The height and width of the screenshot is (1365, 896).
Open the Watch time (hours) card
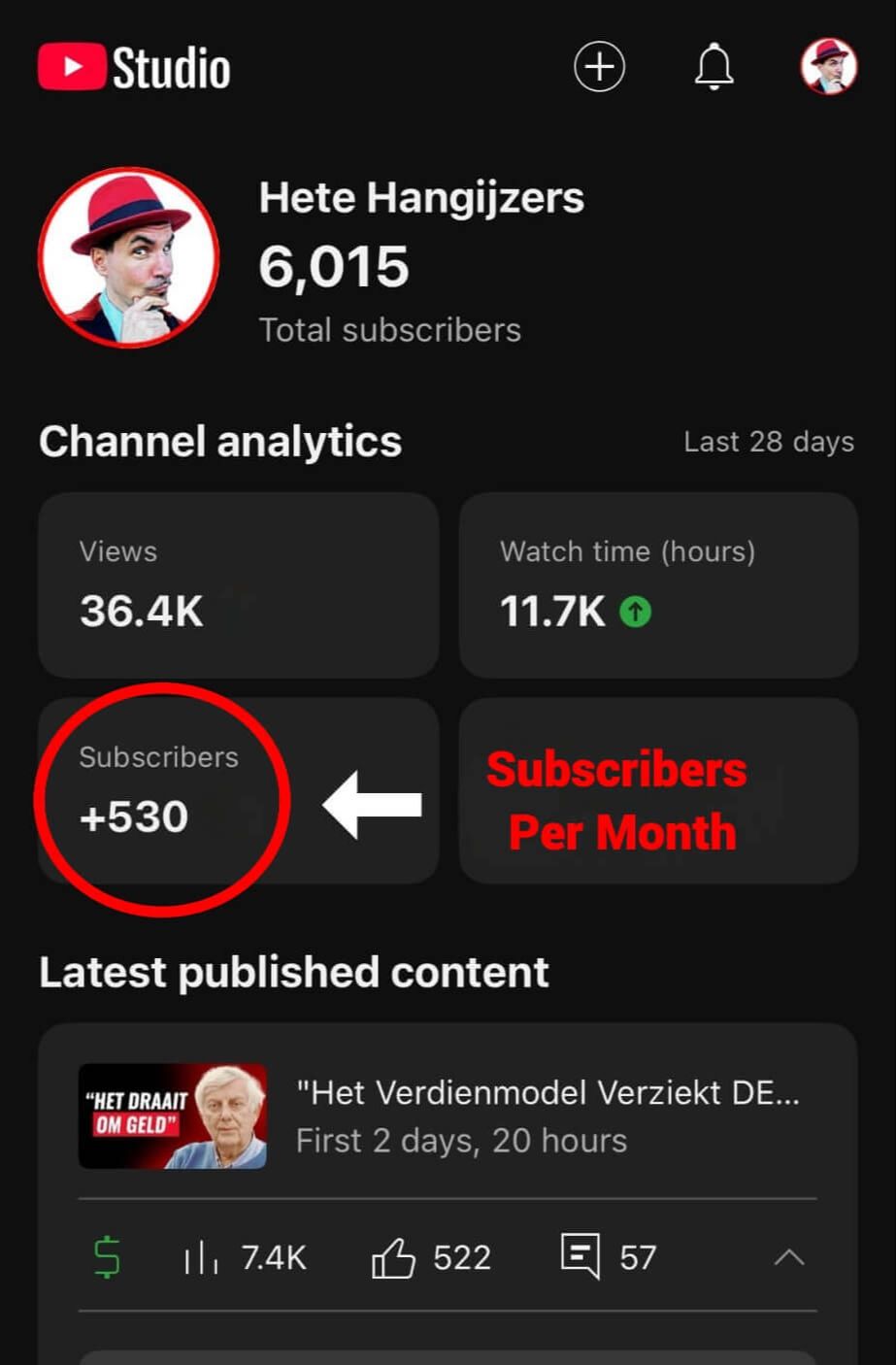pyautogui.click(x=658, y=584)
